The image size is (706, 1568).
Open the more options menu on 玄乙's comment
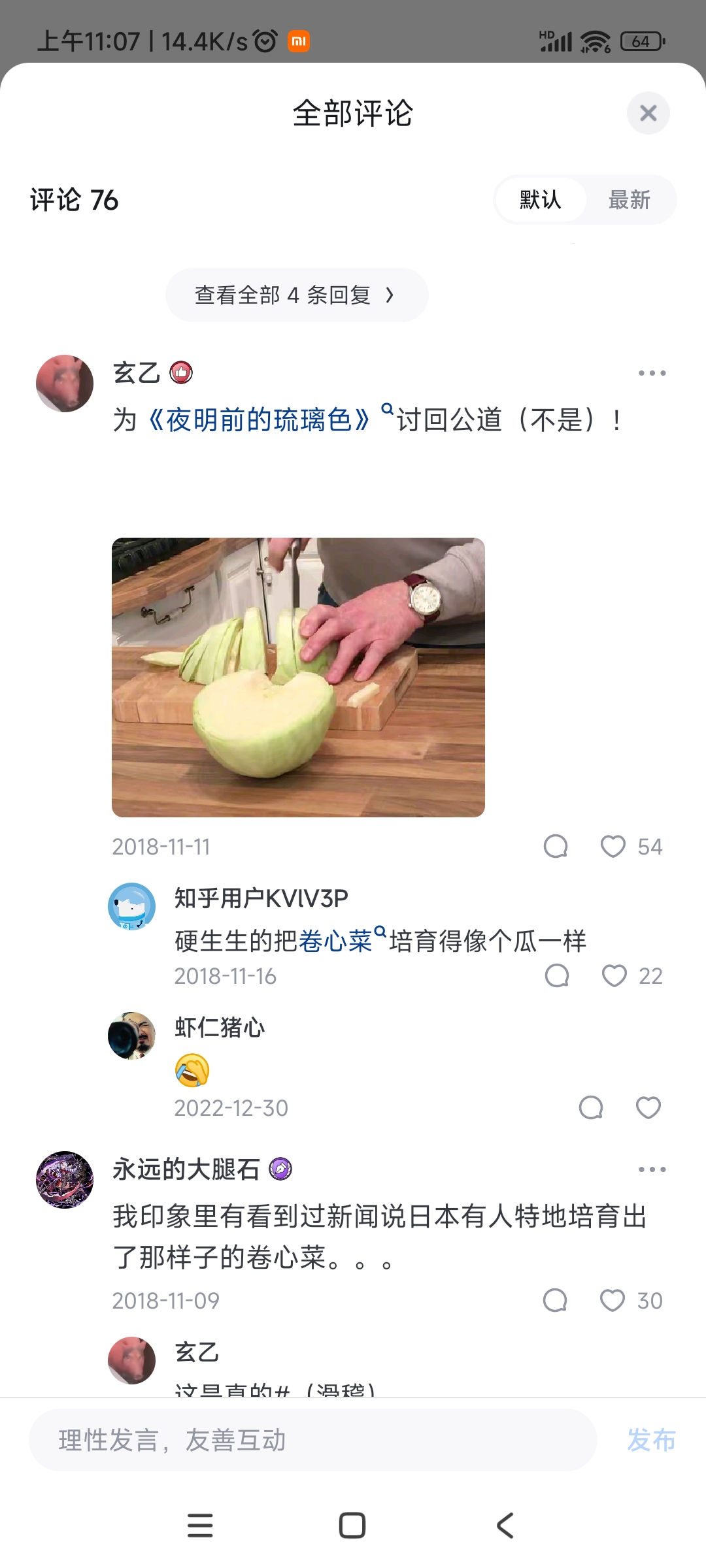652,373
